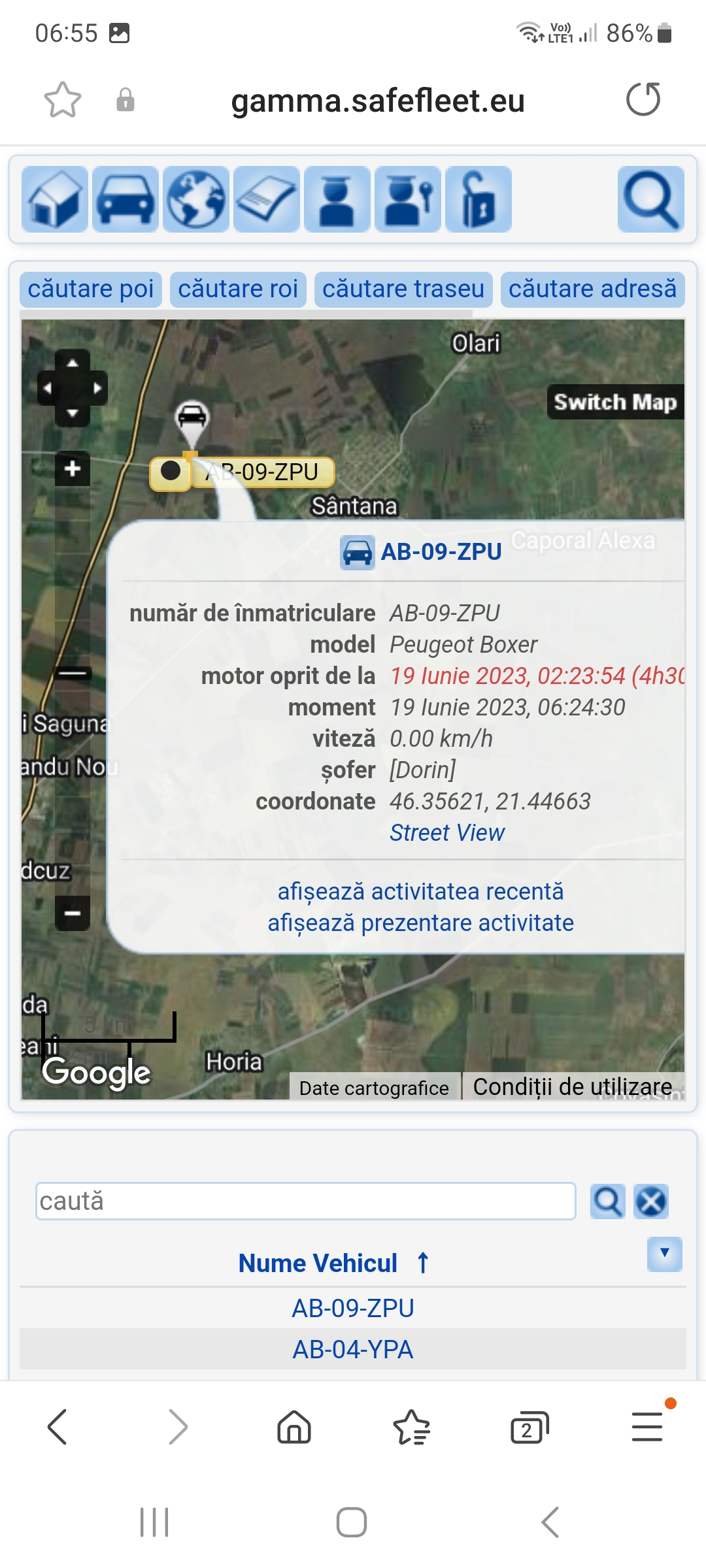Reload the page in the browser
Screen dimensions: 706x1568
[x=643, y=100]
